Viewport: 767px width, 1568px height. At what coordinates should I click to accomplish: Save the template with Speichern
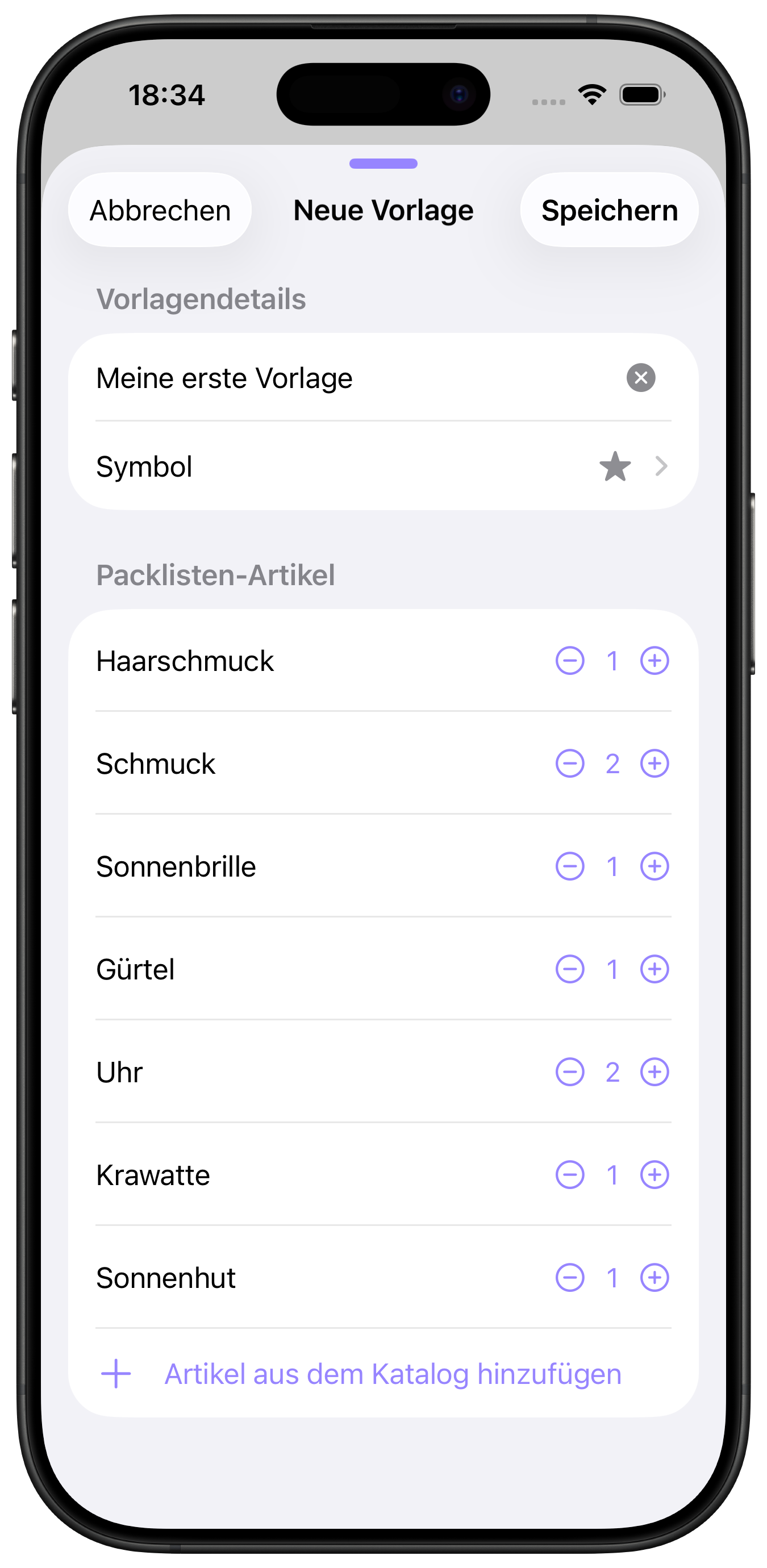tap(609, 211)
